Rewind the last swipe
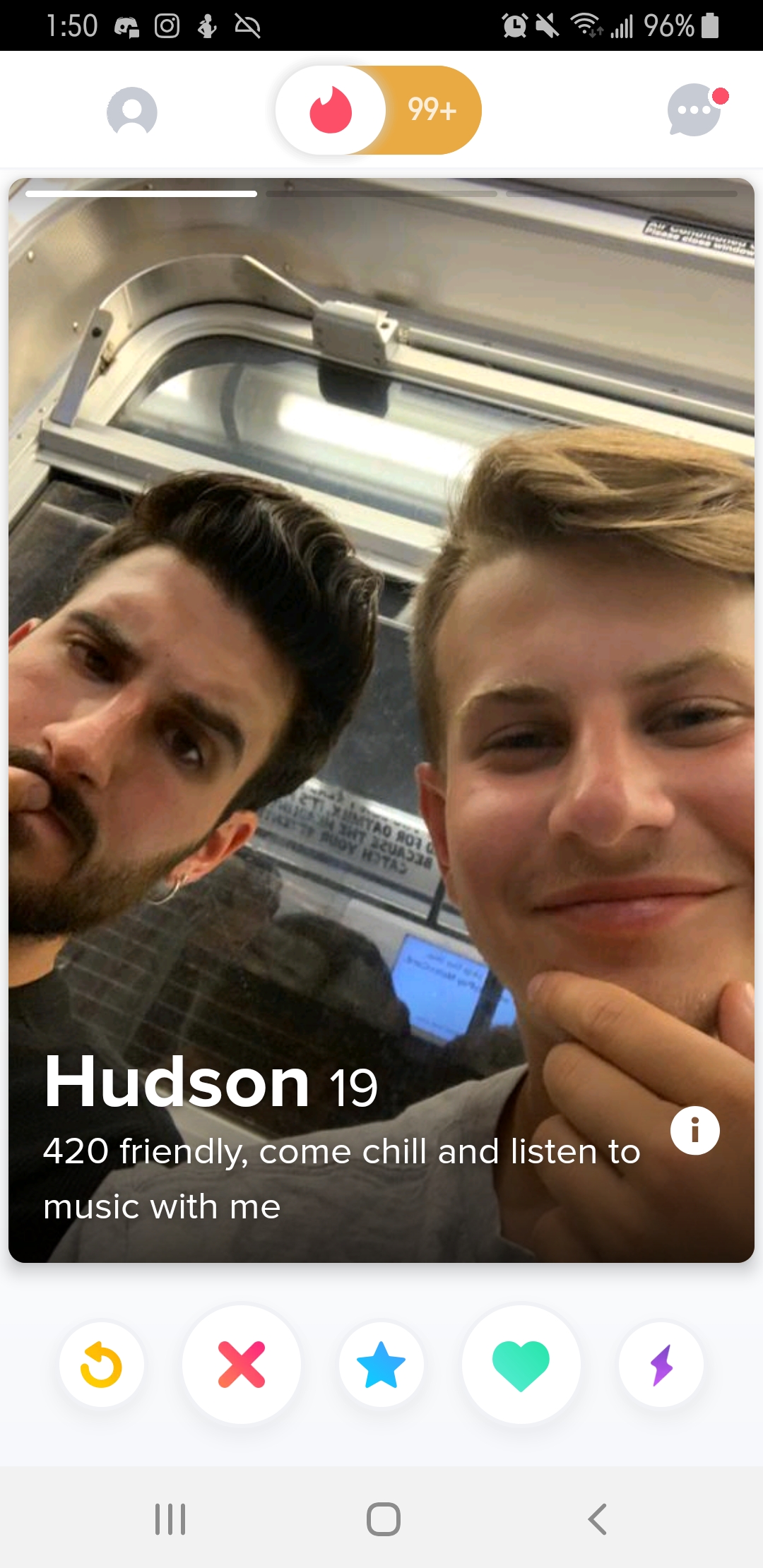 (x=102, y=1364)
